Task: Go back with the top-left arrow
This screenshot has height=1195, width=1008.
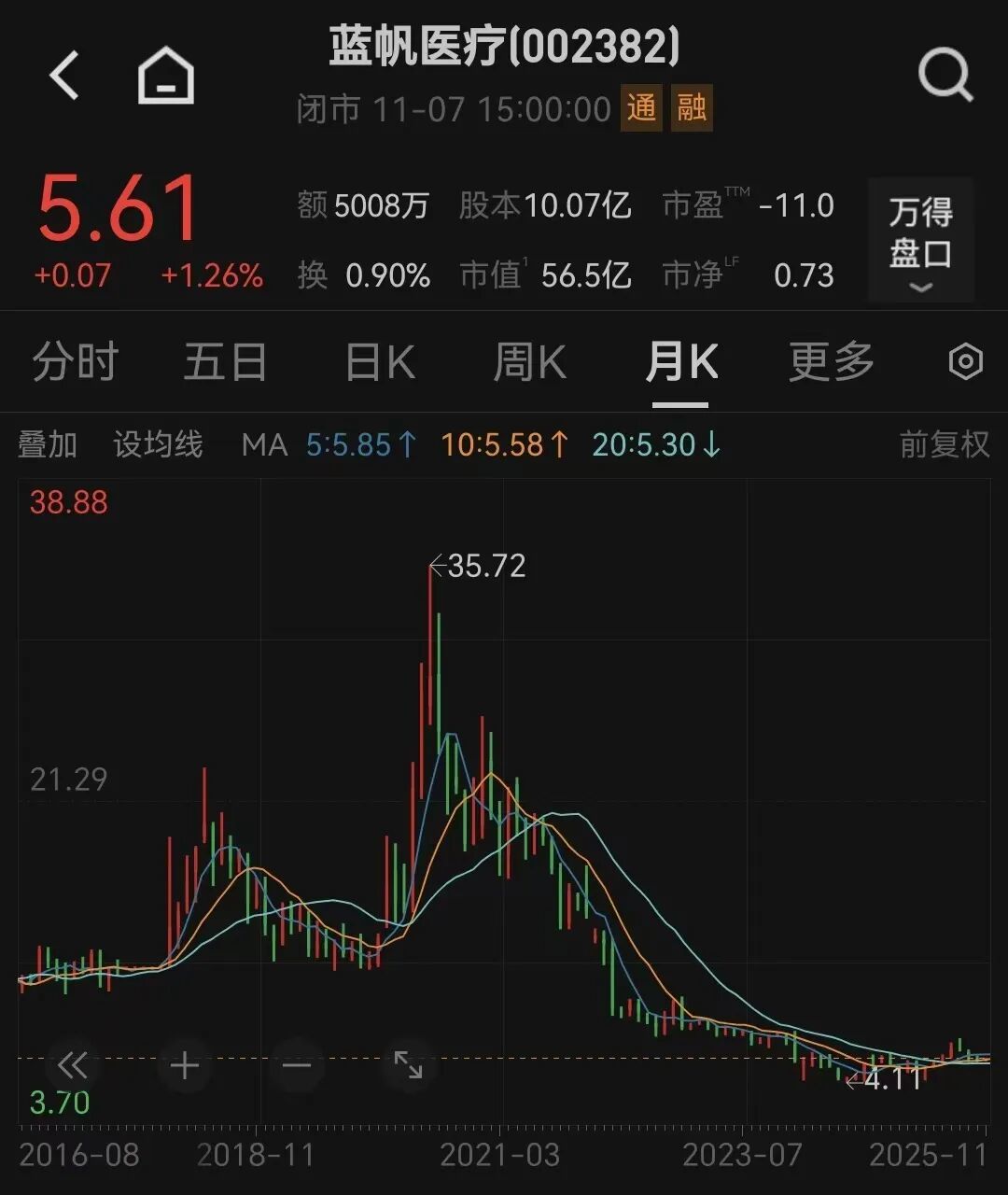Action: (x=64, y=76)
